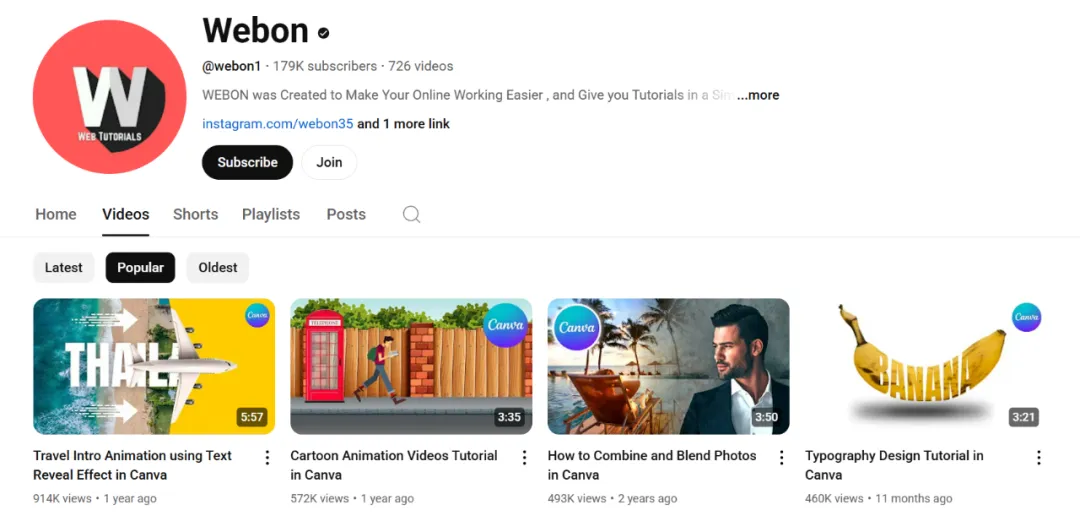Sort videos by Latest
The width and height of the screenshot is (1080, 521).
(x=64, y=267)
